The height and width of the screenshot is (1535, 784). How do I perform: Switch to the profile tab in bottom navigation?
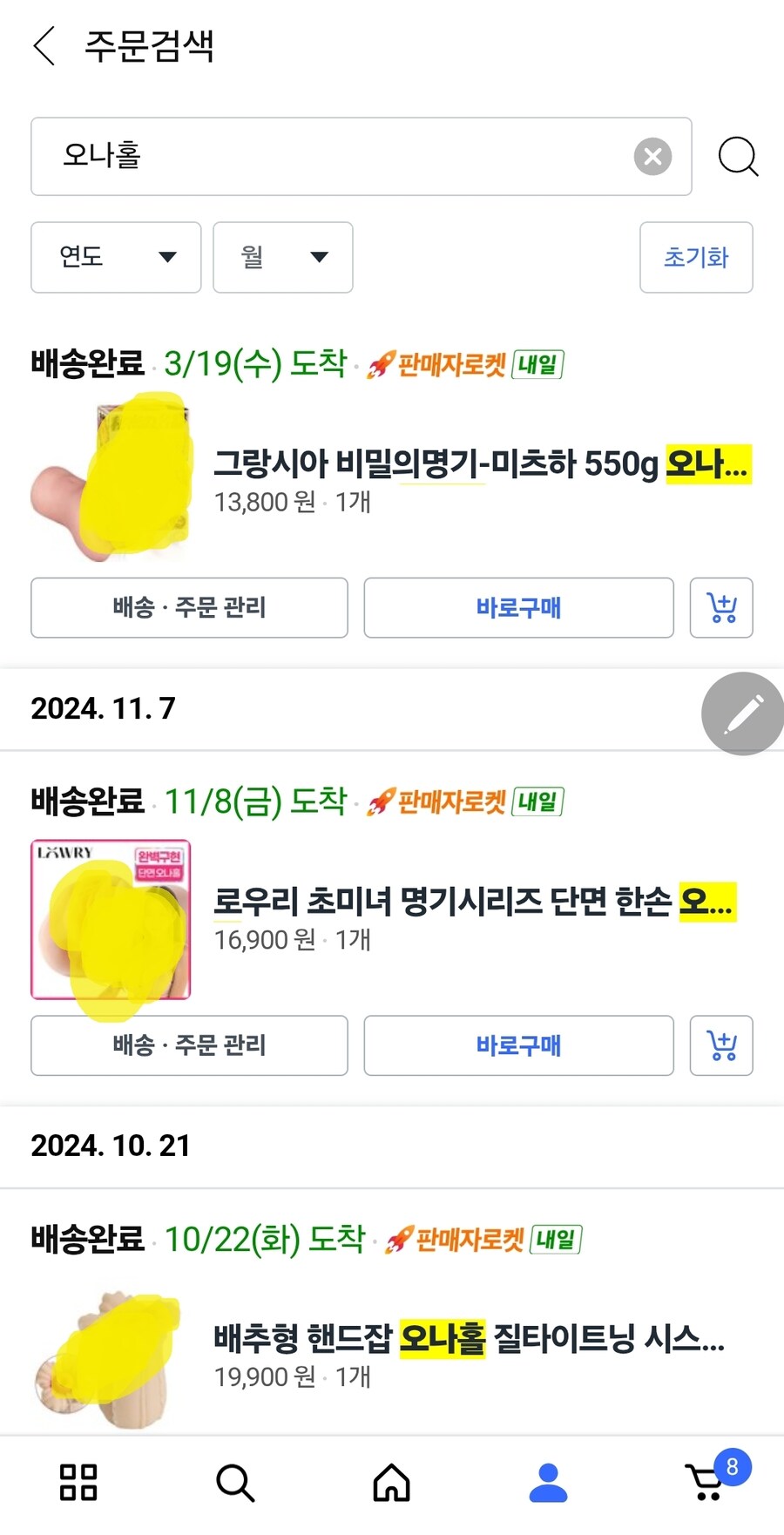[x=548, y=1483]
